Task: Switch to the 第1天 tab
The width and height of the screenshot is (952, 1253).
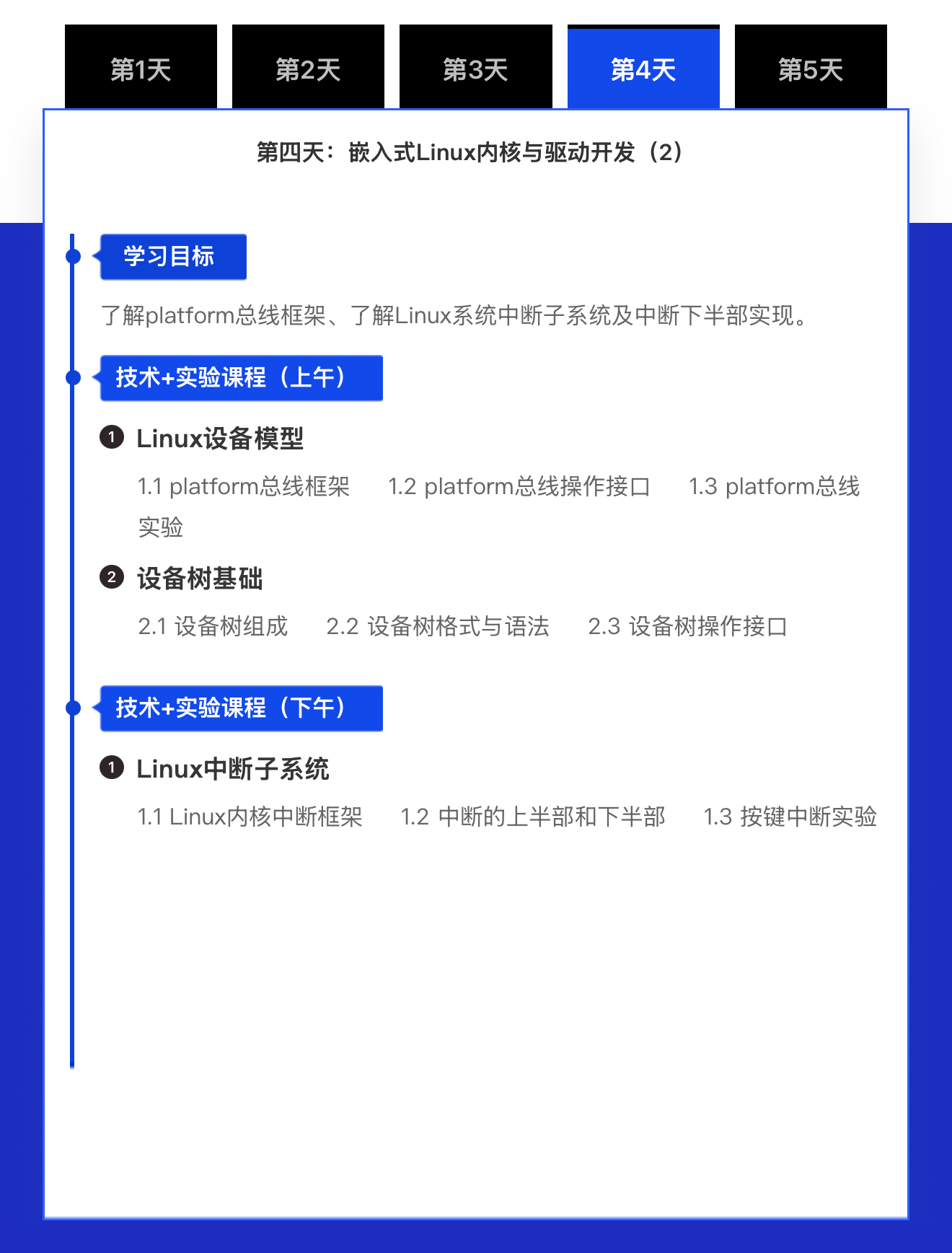Action: coord(141,69)
